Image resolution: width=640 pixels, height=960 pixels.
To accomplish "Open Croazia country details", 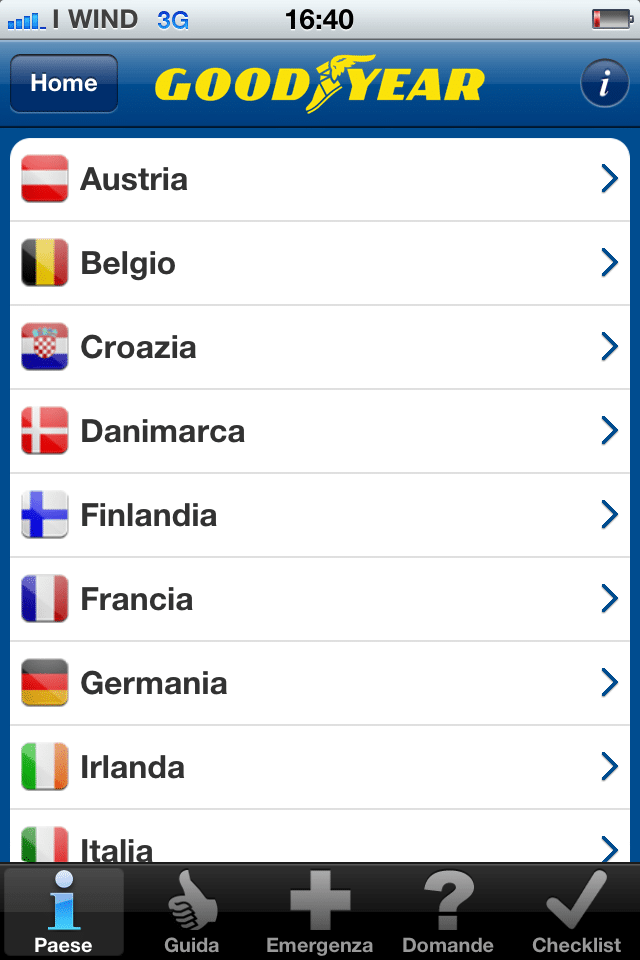I will point(320,348).
